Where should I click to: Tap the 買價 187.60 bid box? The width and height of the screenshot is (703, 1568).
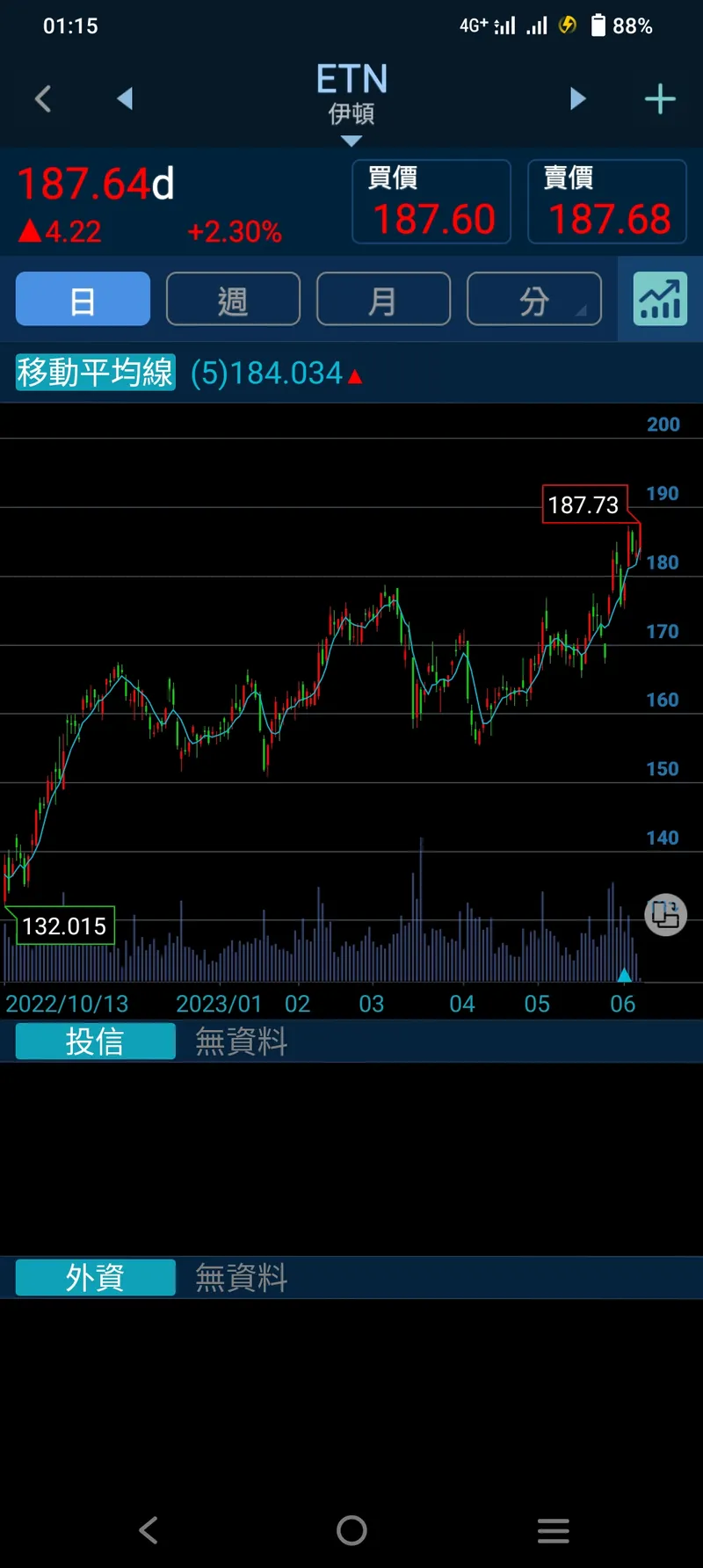point(431,201)
